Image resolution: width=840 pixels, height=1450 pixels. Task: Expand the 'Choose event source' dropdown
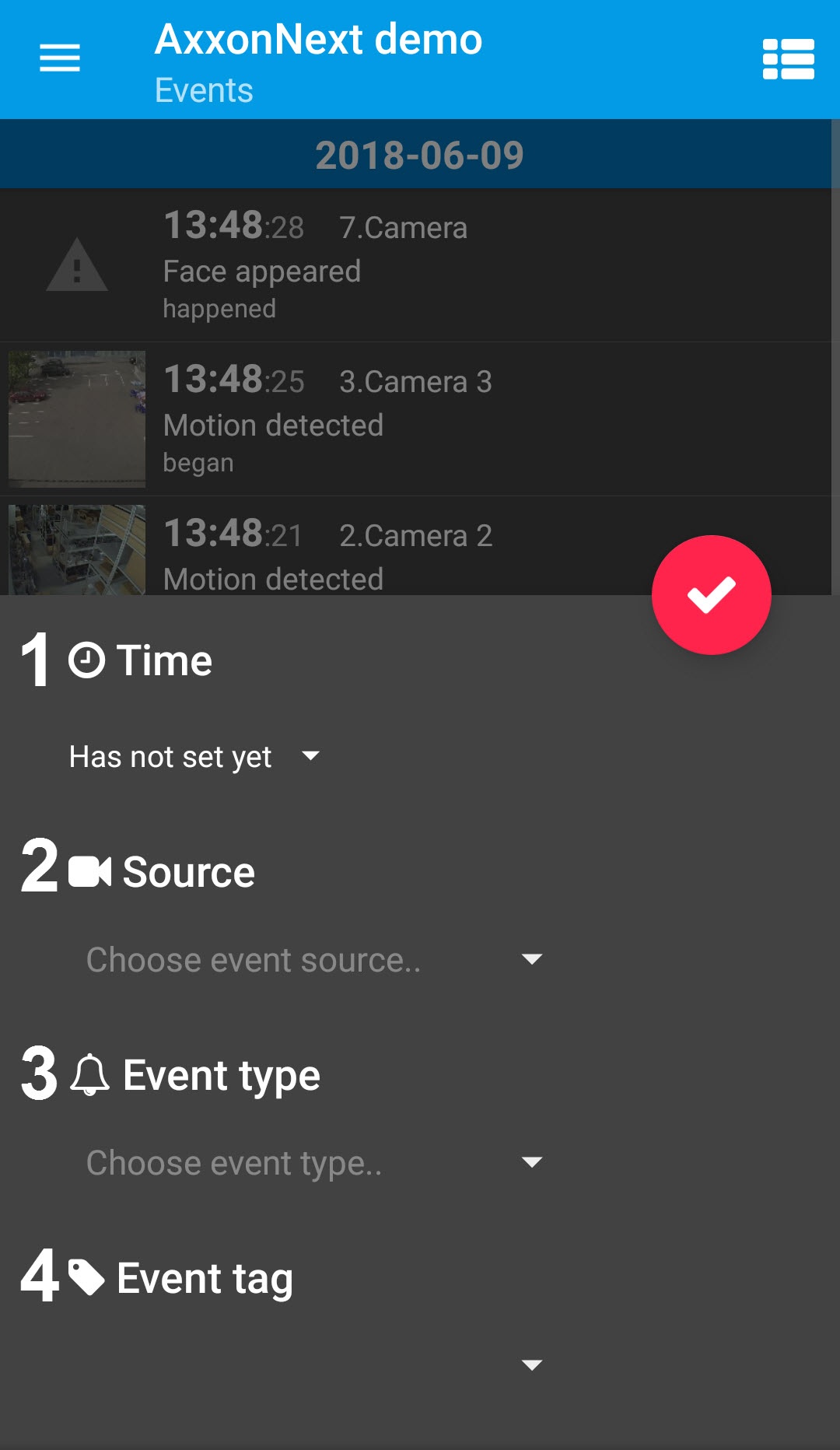click(x=313, y=960)
